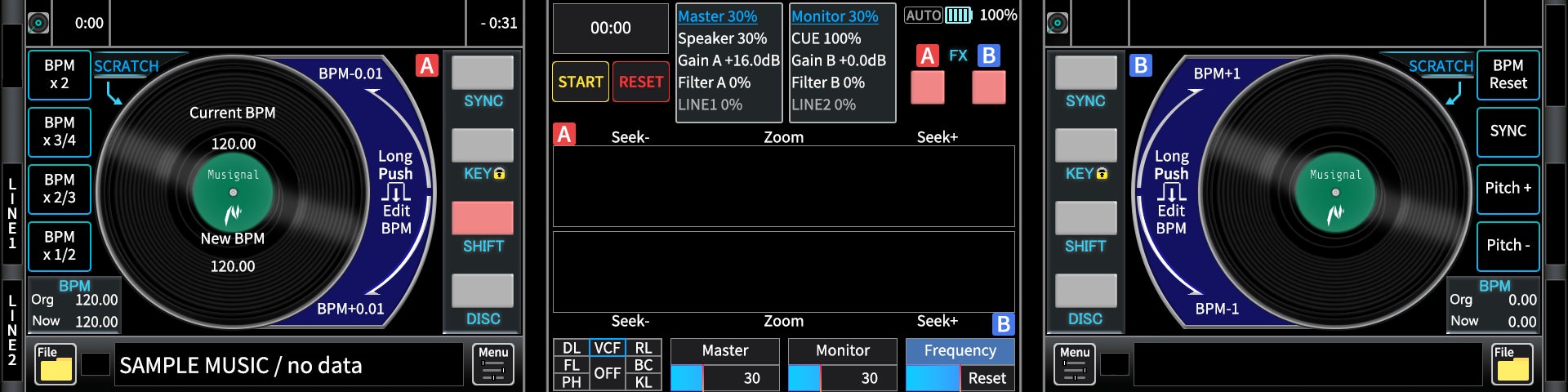The height and width of the screenshot is (392, 1568).
Task: Open Master 30% settings link
Action: (717, 16)
